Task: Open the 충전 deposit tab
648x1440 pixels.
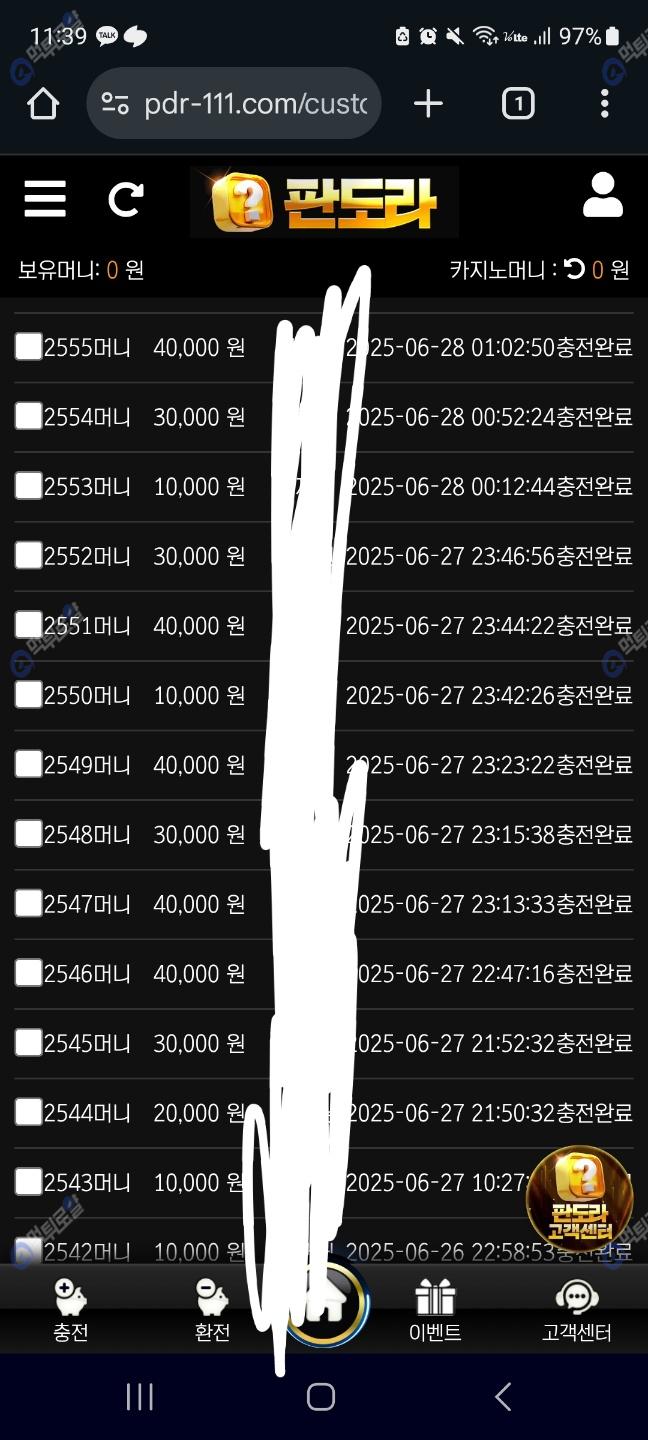Action: pyautogui.click(x=71, y=1310)
